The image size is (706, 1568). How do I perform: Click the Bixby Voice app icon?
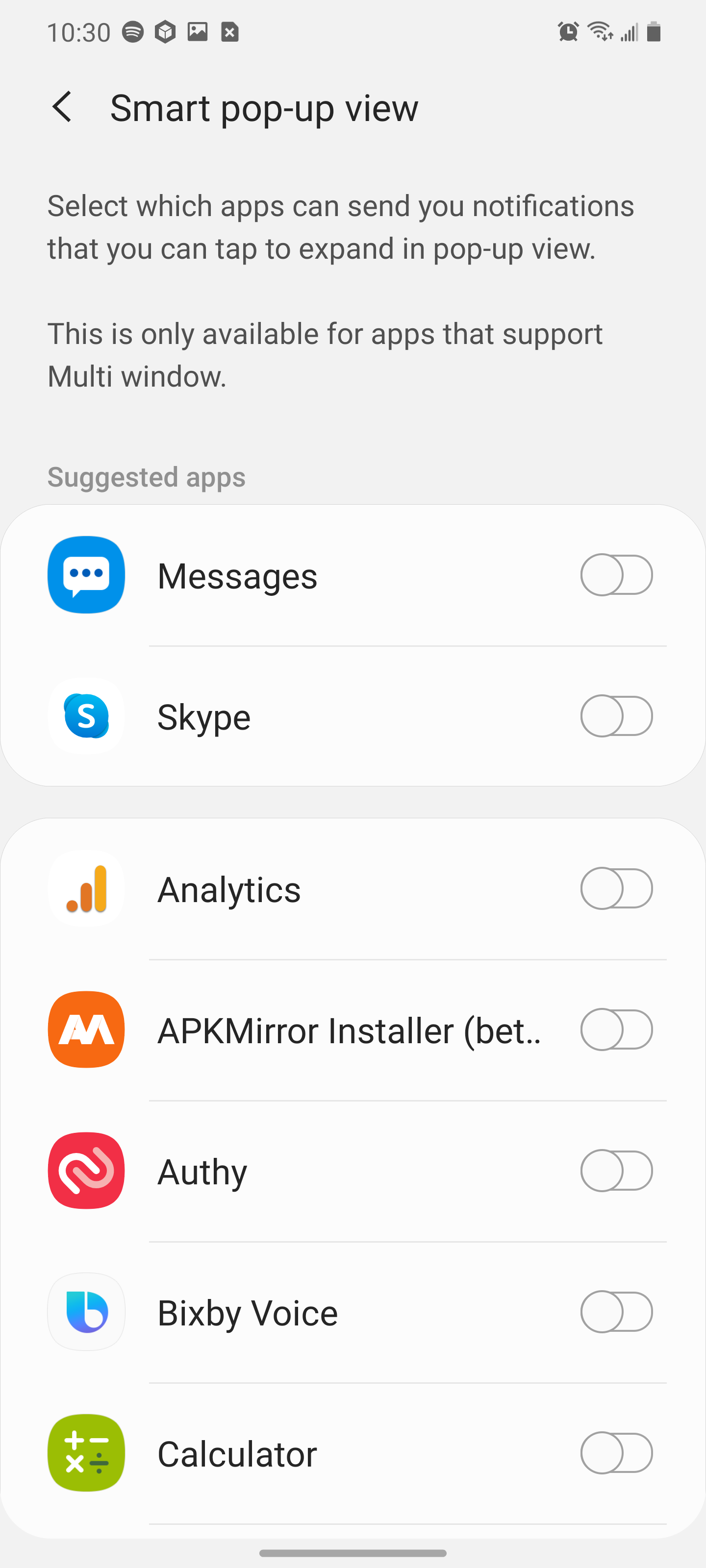coord(86,1312)
